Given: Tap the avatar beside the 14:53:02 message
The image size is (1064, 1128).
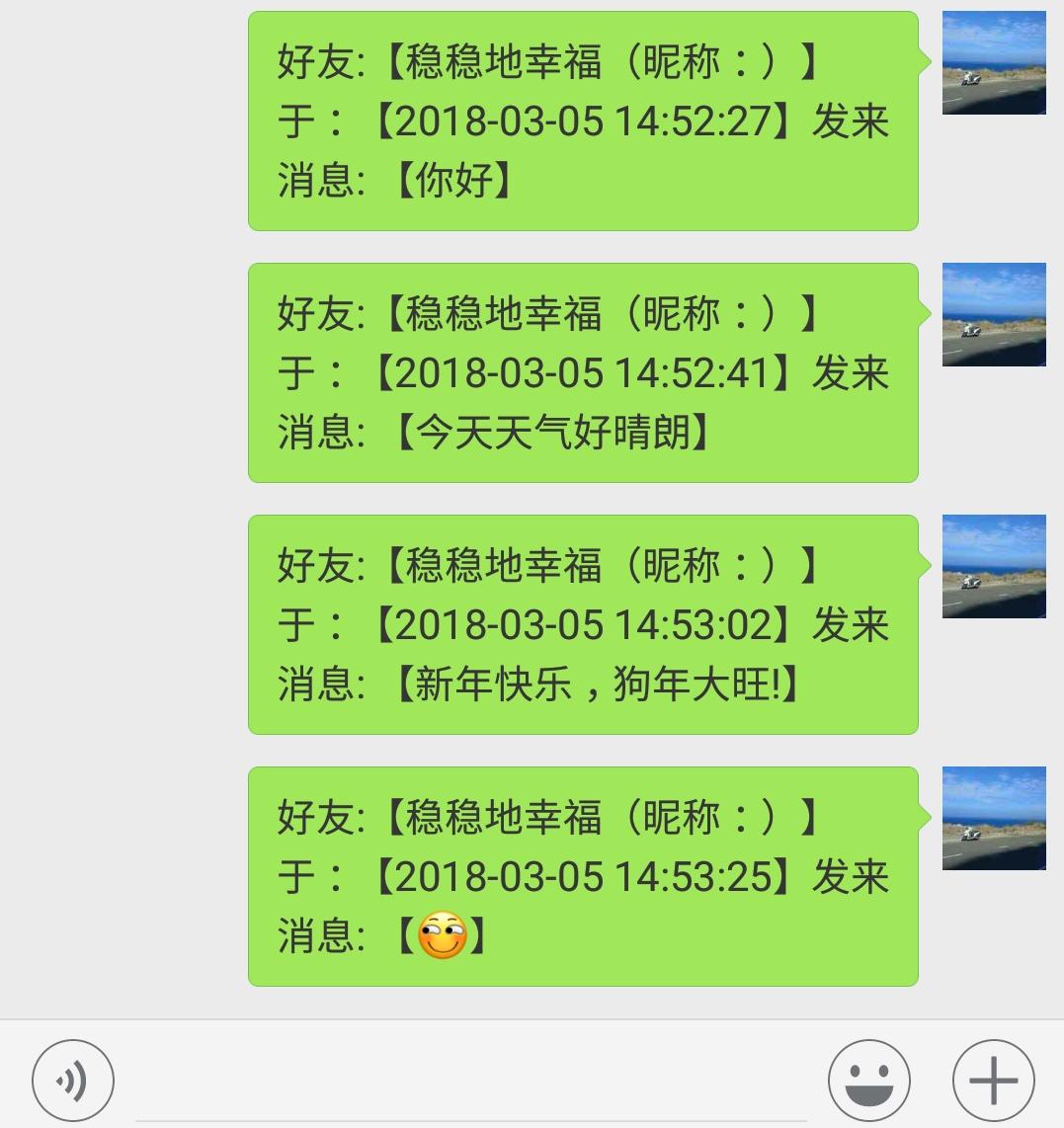Looking at the screenshot, I should pyautogui.click(x=996, y=565).
